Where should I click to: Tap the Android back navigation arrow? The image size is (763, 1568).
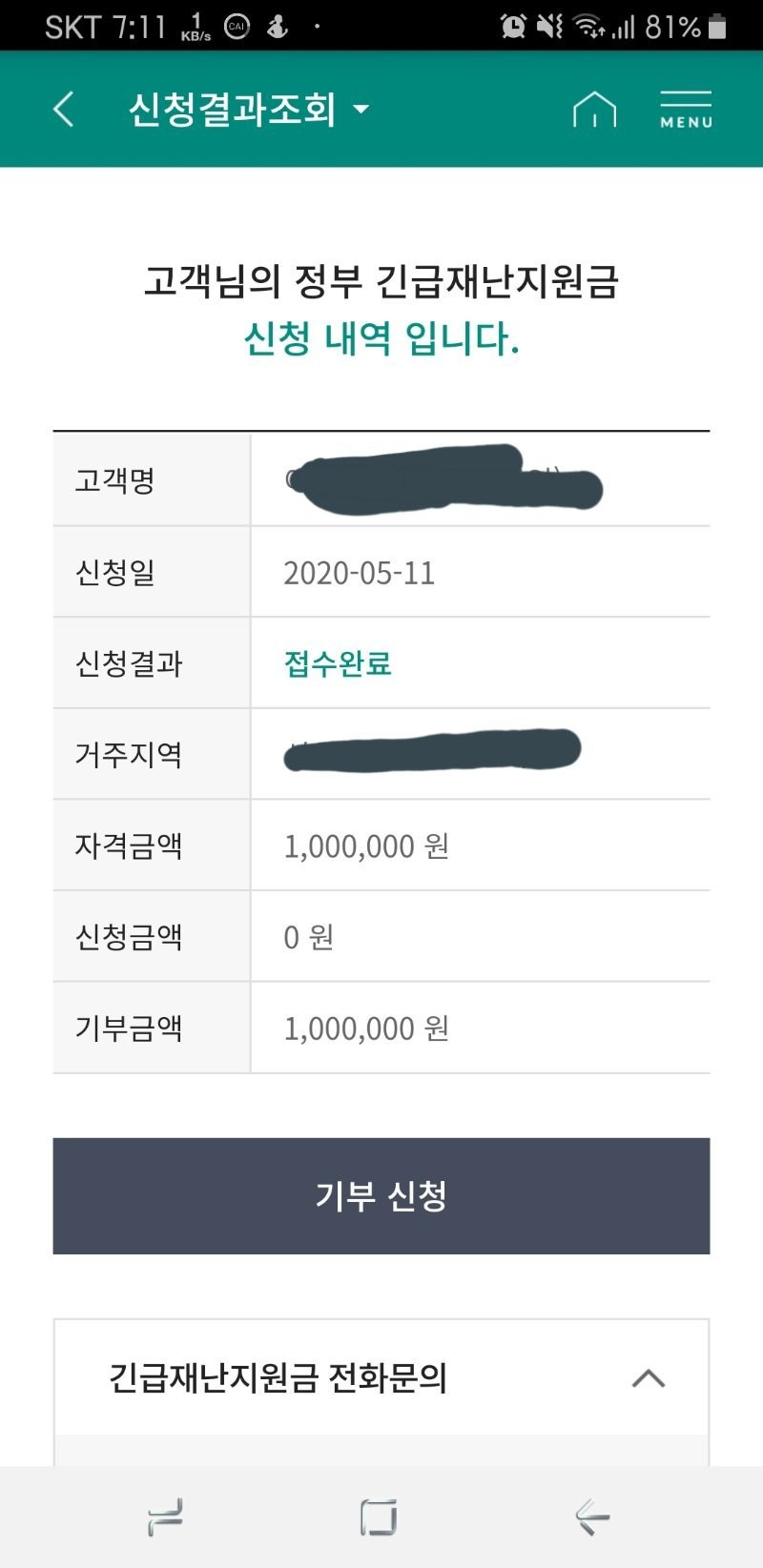point(591,1516)
